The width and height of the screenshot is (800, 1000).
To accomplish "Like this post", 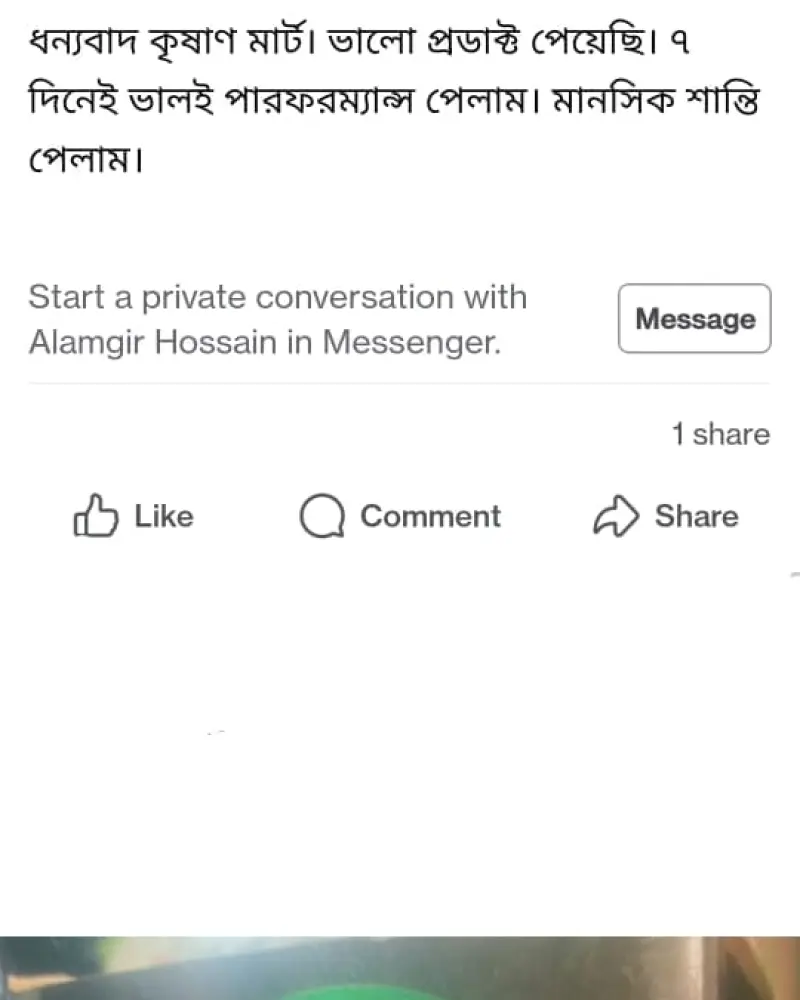I will (x=133, y=516).
